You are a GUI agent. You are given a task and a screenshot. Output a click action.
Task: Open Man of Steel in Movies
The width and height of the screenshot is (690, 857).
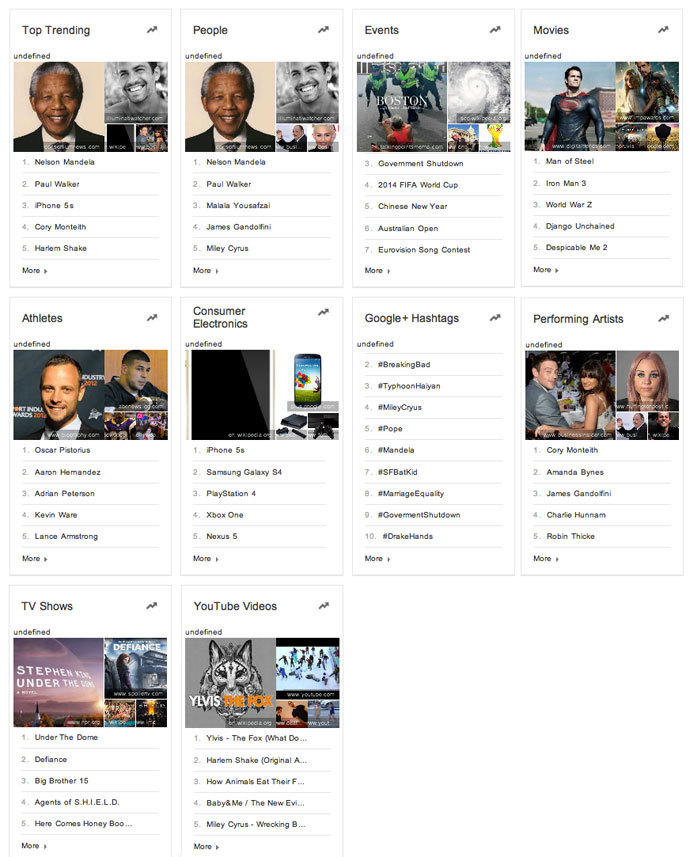[x=569, y=161]
